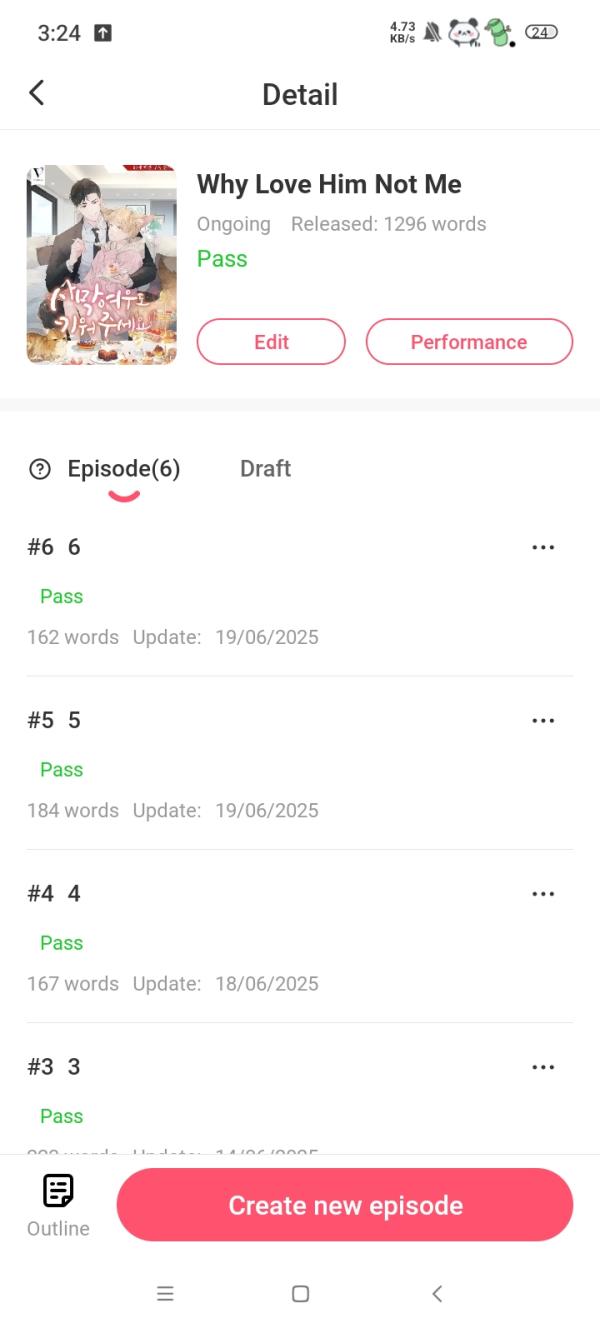Open episode #5
The image size is (600, 1333).
pos(250,765)
